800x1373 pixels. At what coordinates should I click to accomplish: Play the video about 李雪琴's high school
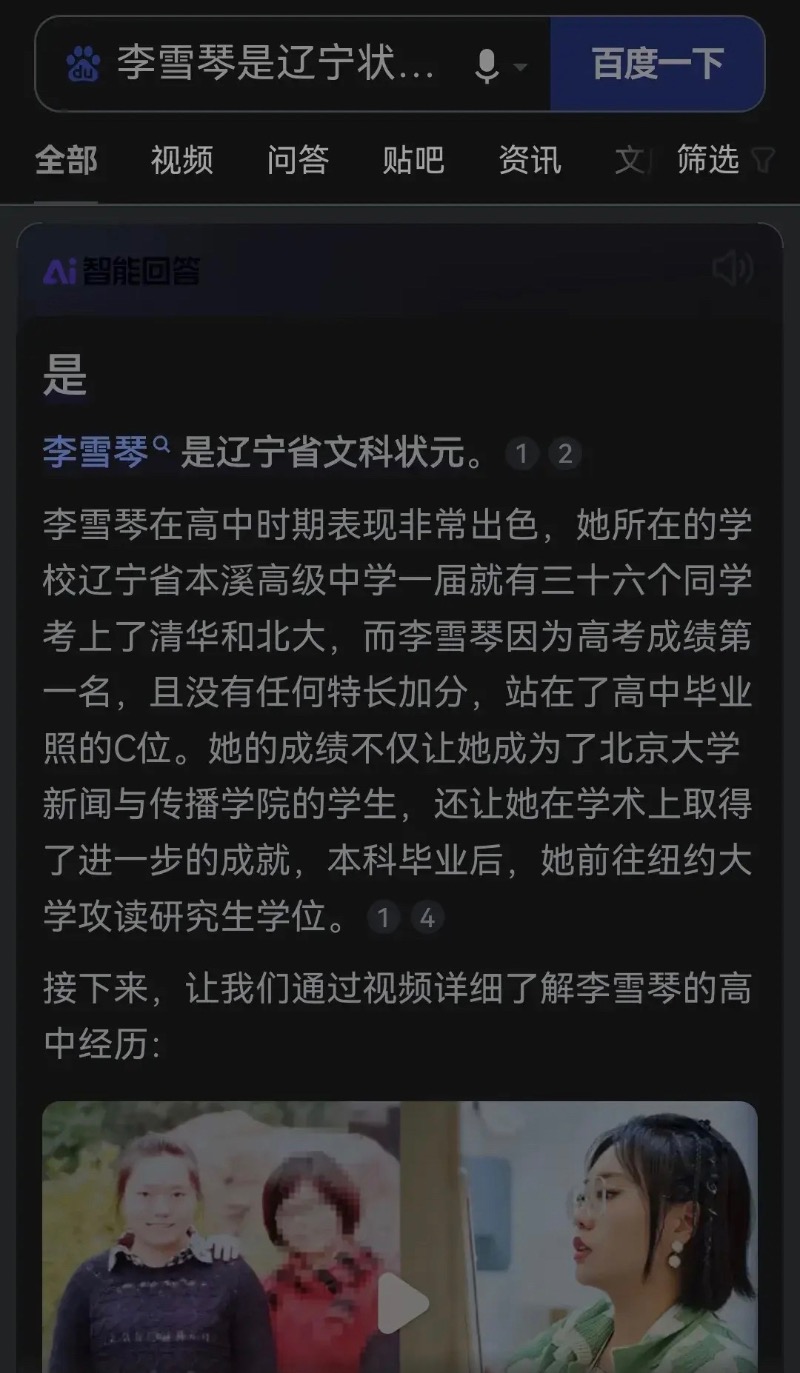400,1303
